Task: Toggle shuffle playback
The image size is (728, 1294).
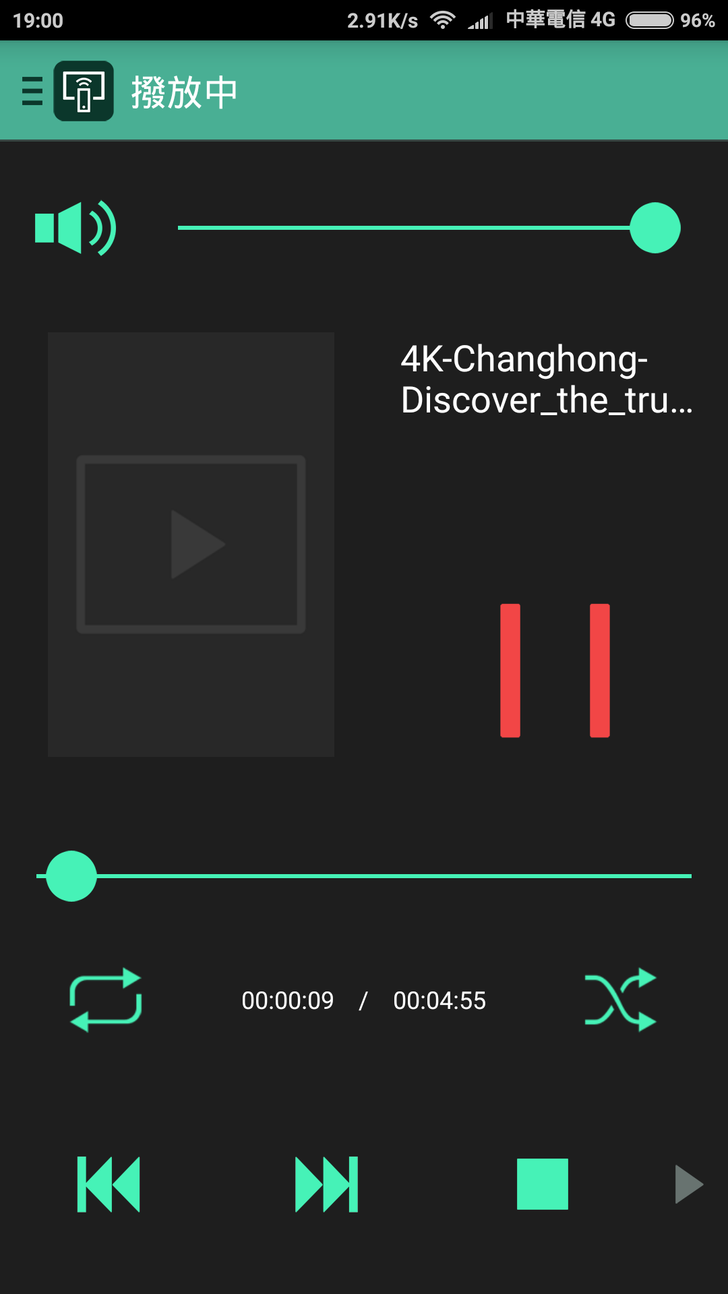Action: [x=620, y=1000]
